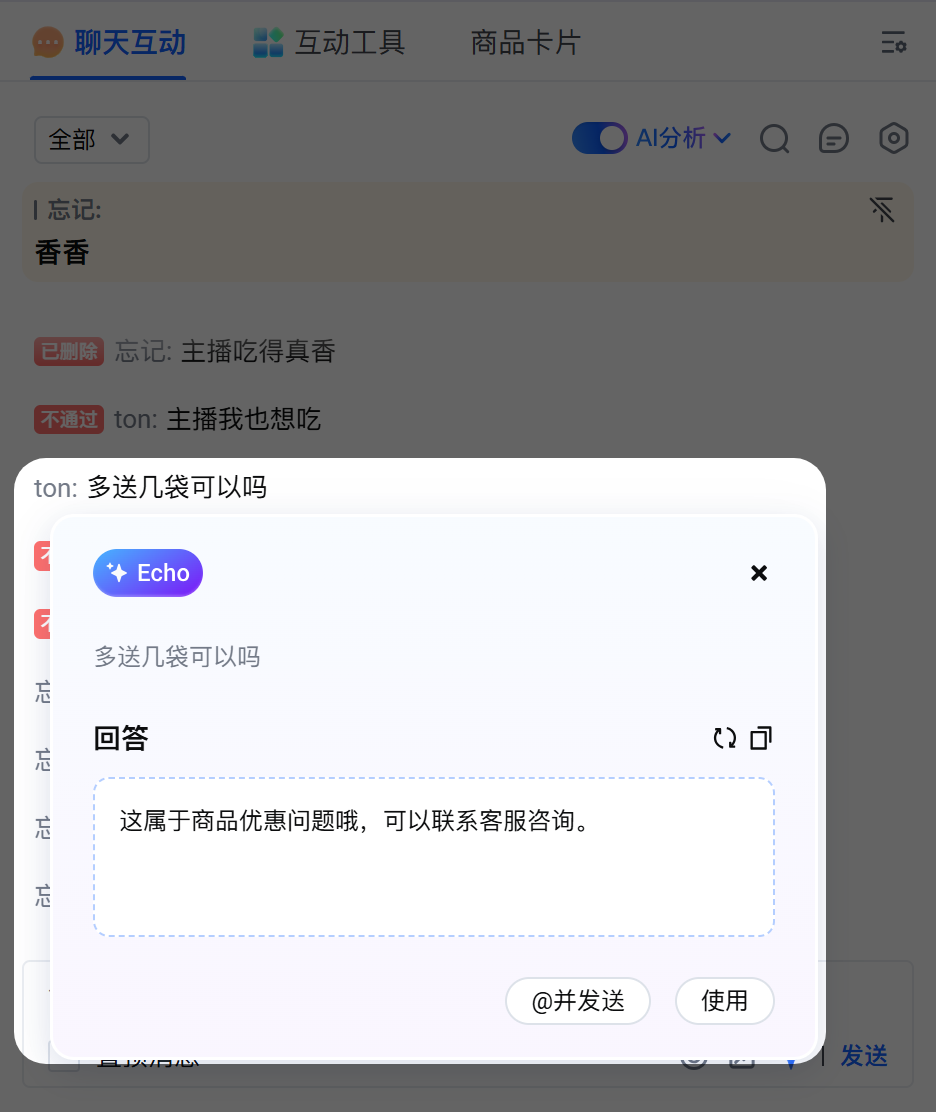The width and height of the screenshot is (936, 1112).
Task: Open the 聊天互动 tab
Action: 109,43
